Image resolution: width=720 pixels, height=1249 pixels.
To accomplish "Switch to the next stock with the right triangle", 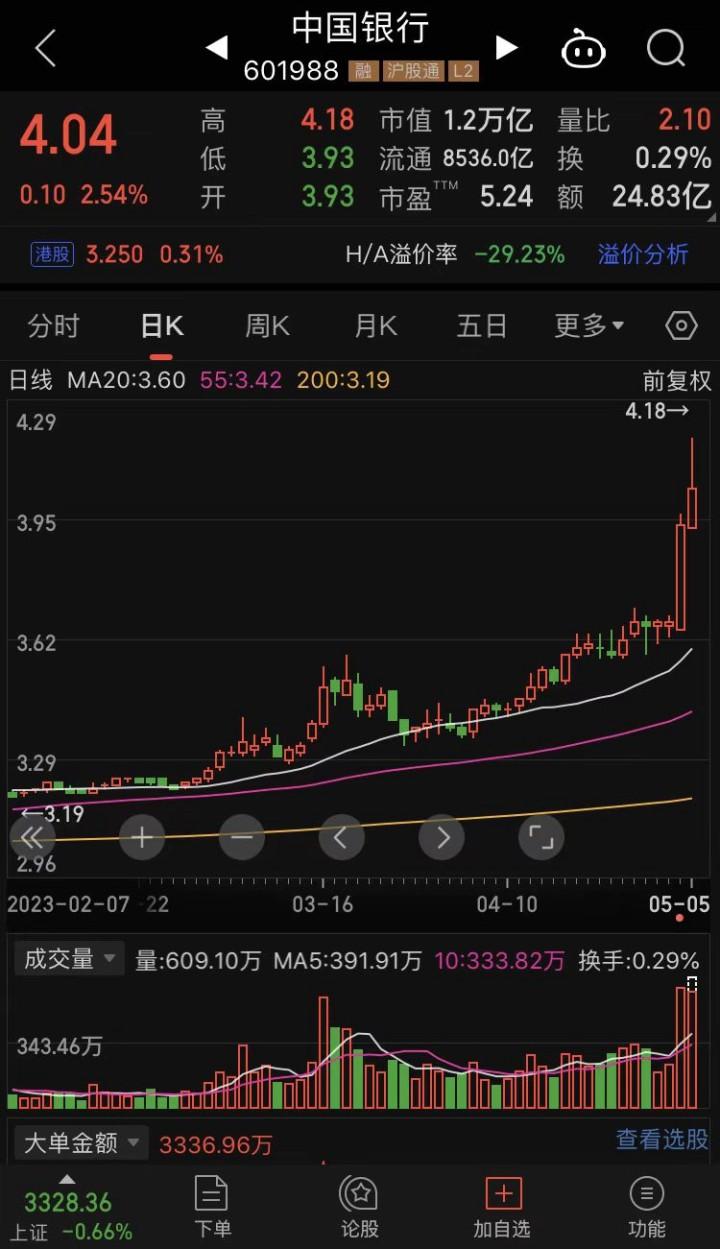I will click(x=506, y=47).
